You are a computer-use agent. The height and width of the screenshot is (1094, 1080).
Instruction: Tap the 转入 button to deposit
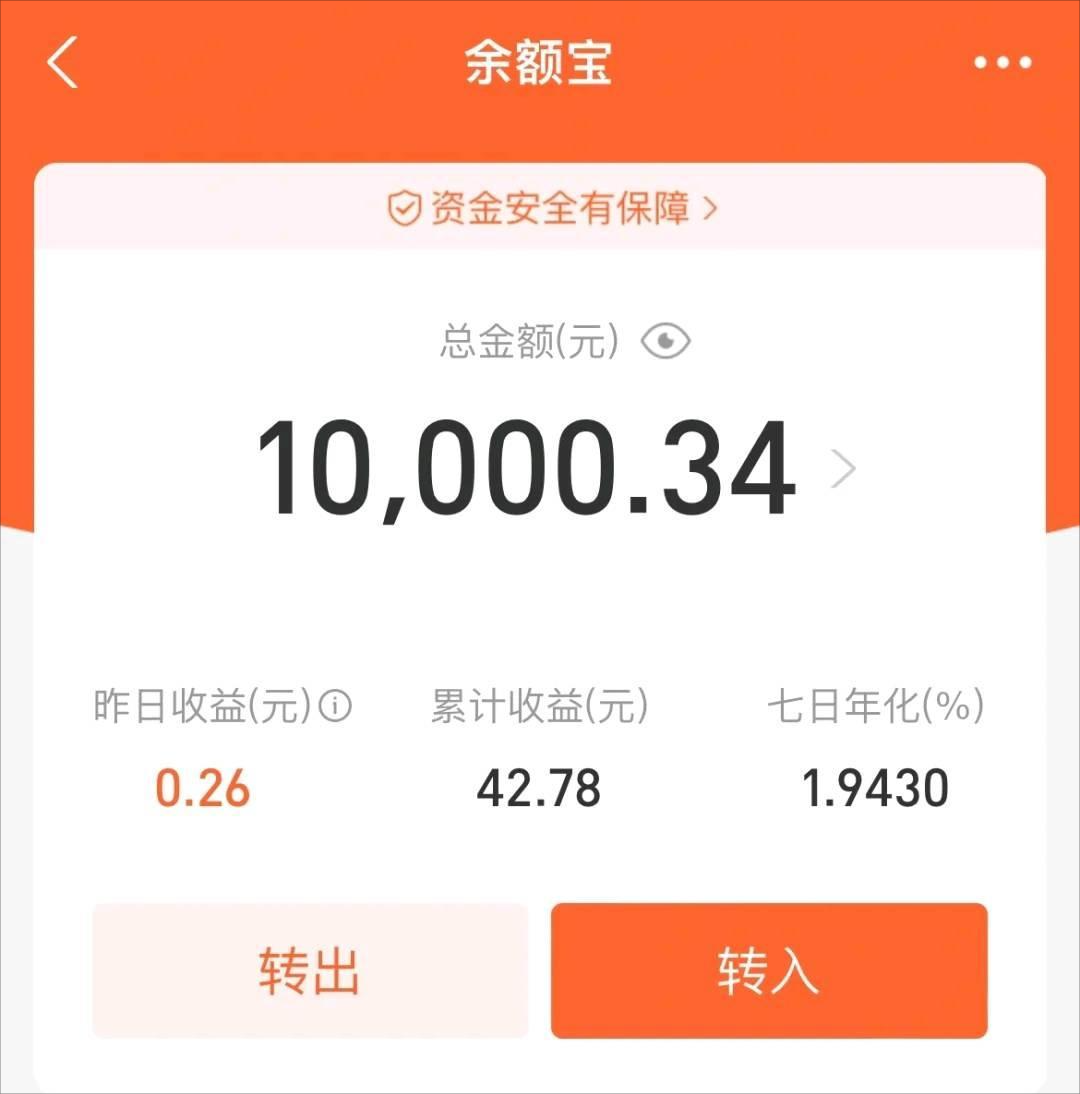768,970
